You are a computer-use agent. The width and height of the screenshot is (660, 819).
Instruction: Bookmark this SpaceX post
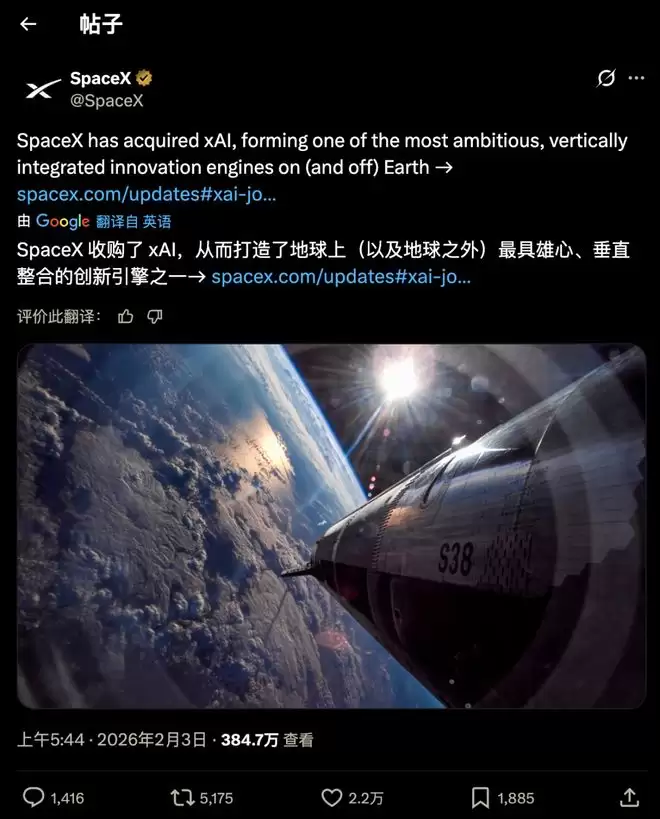480,797
